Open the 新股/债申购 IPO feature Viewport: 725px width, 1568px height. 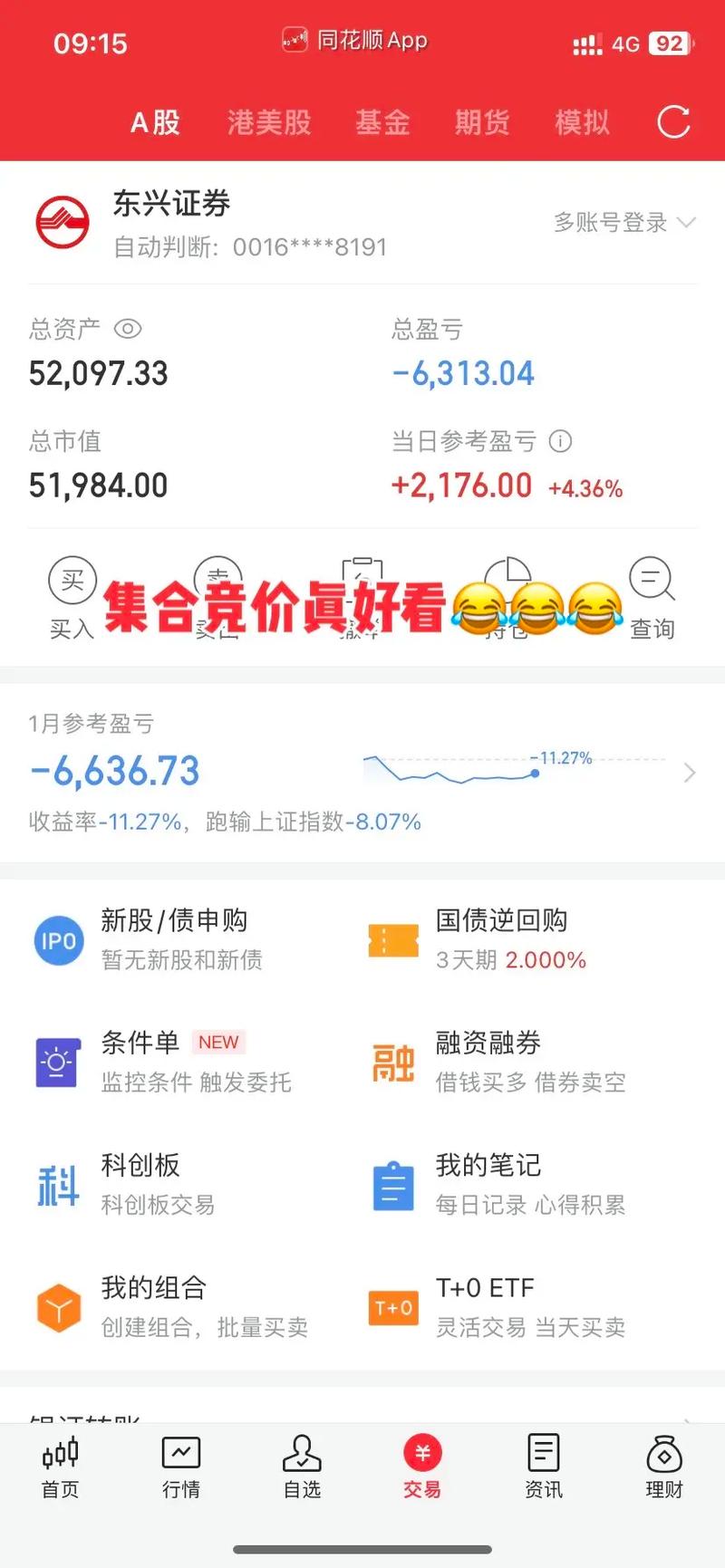(57, 939)
